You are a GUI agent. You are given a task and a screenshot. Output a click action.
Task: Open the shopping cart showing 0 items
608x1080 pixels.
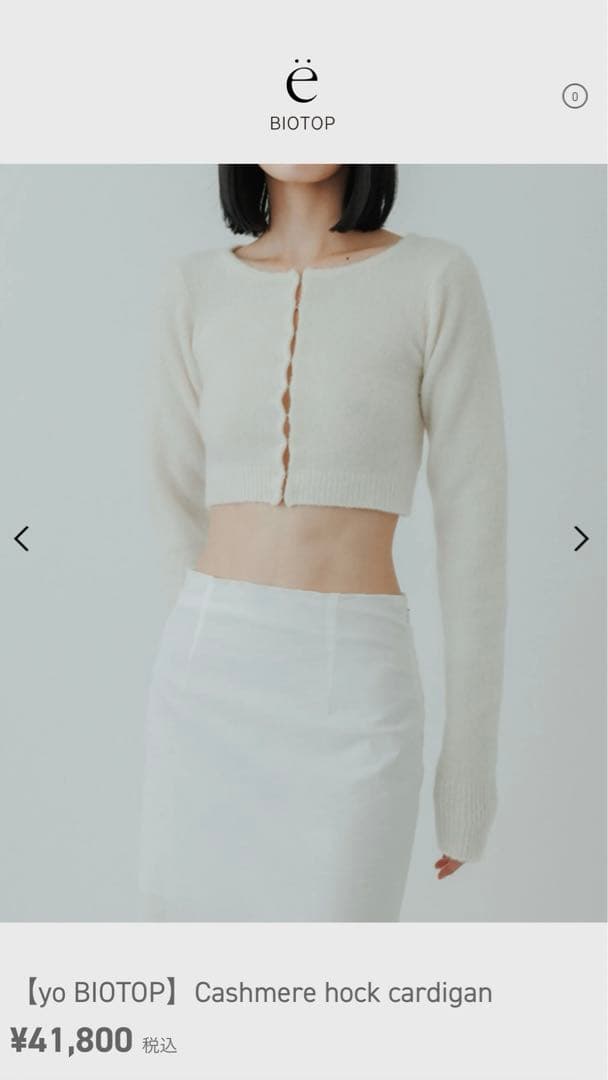(x=574, y=97)
